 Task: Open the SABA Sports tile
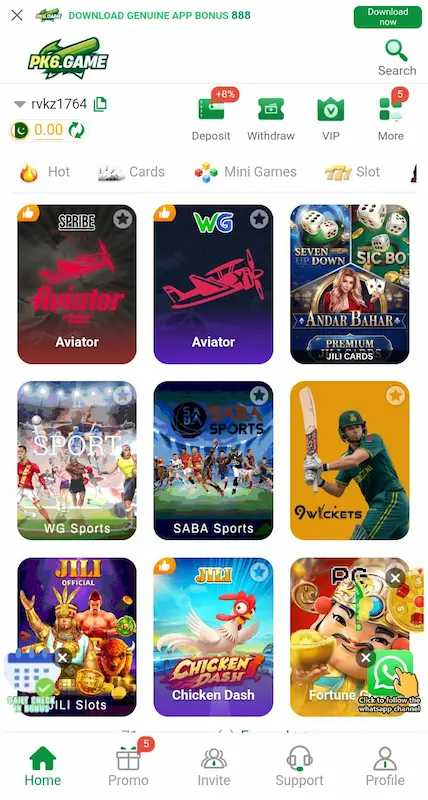point(213,460)
